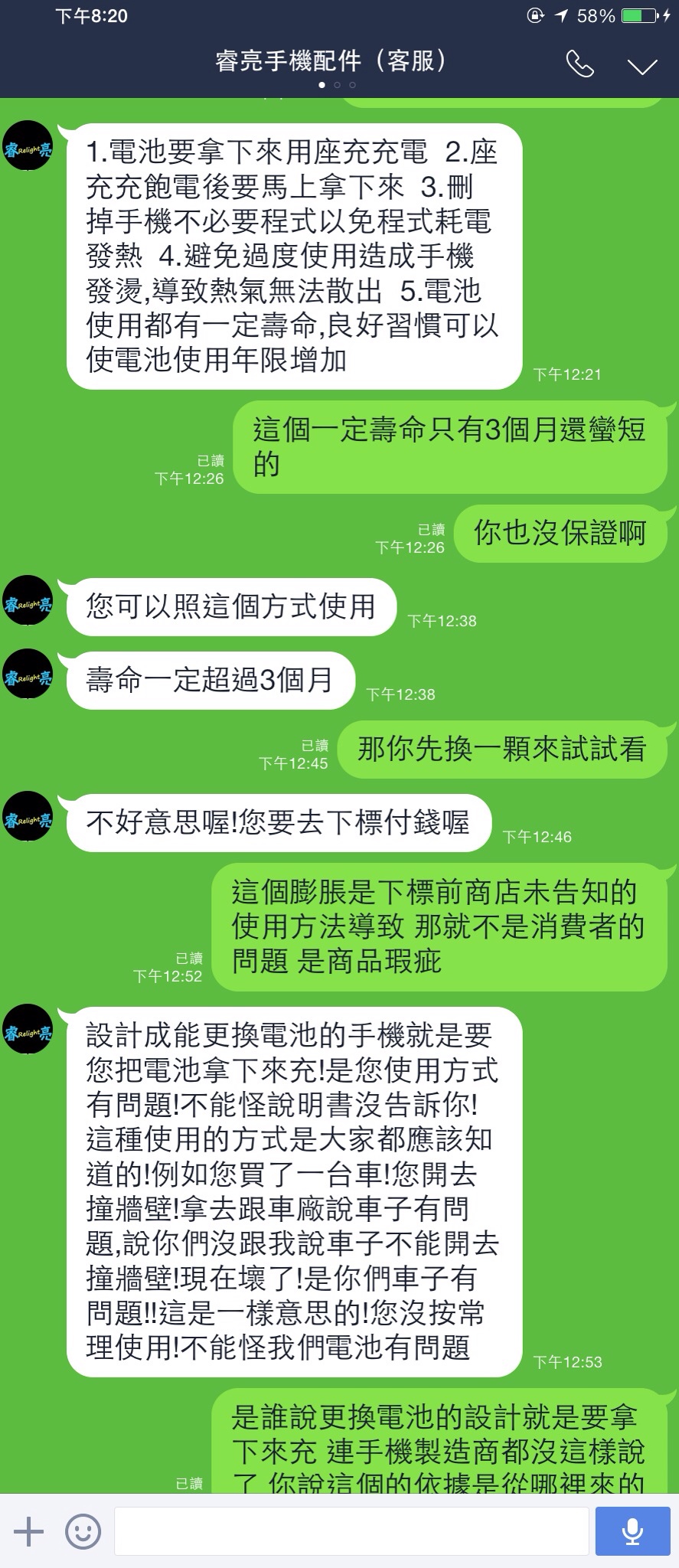Tap the microphone voice message button
The height and width of the screenshot is (1568, 679).
tap(632, 1531)
